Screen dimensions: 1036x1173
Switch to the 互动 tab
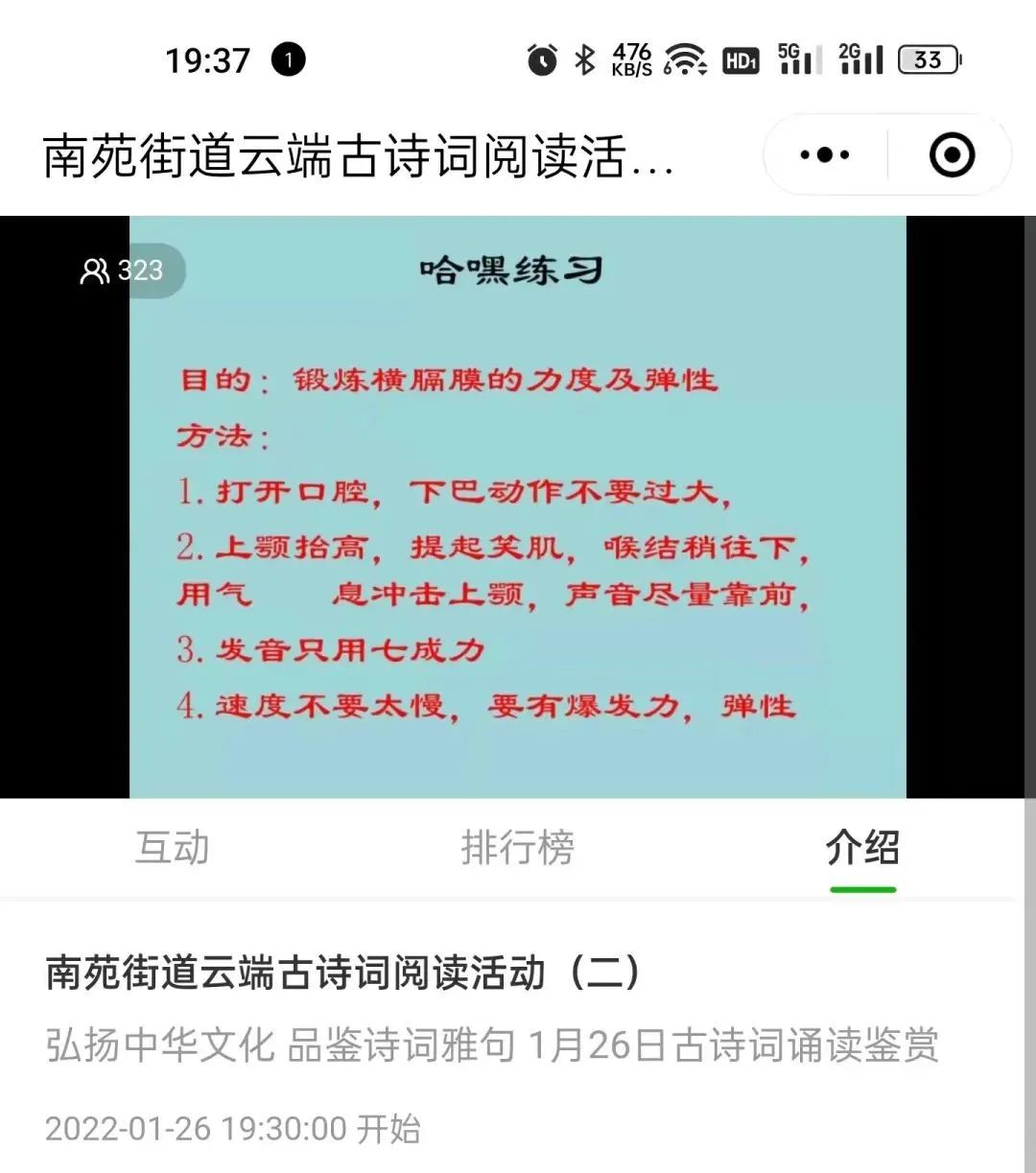[173, 848]
